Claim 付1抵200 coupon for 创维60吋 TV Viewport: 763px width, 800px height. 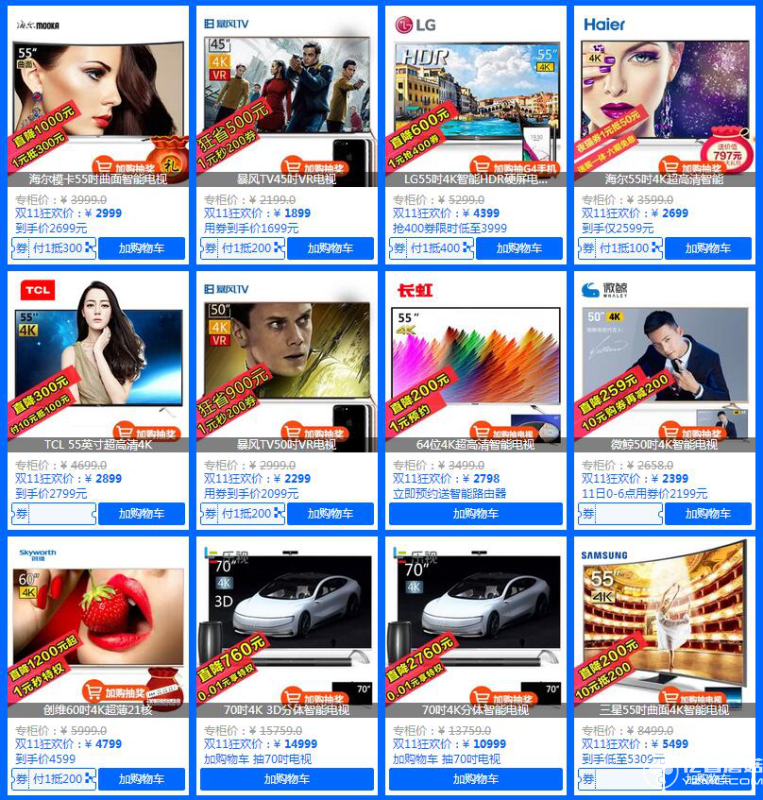tap(57, 779)
